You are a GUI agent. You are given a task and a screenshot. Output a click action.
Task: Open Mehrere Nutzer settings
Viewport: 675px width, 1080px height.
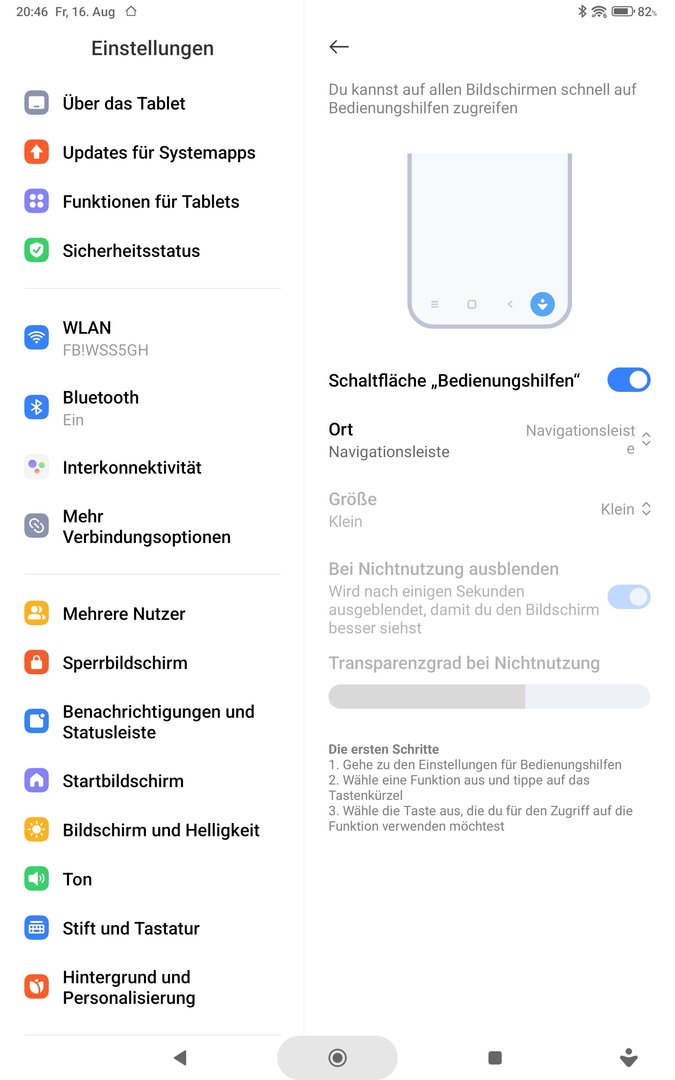tap(123, 613)
